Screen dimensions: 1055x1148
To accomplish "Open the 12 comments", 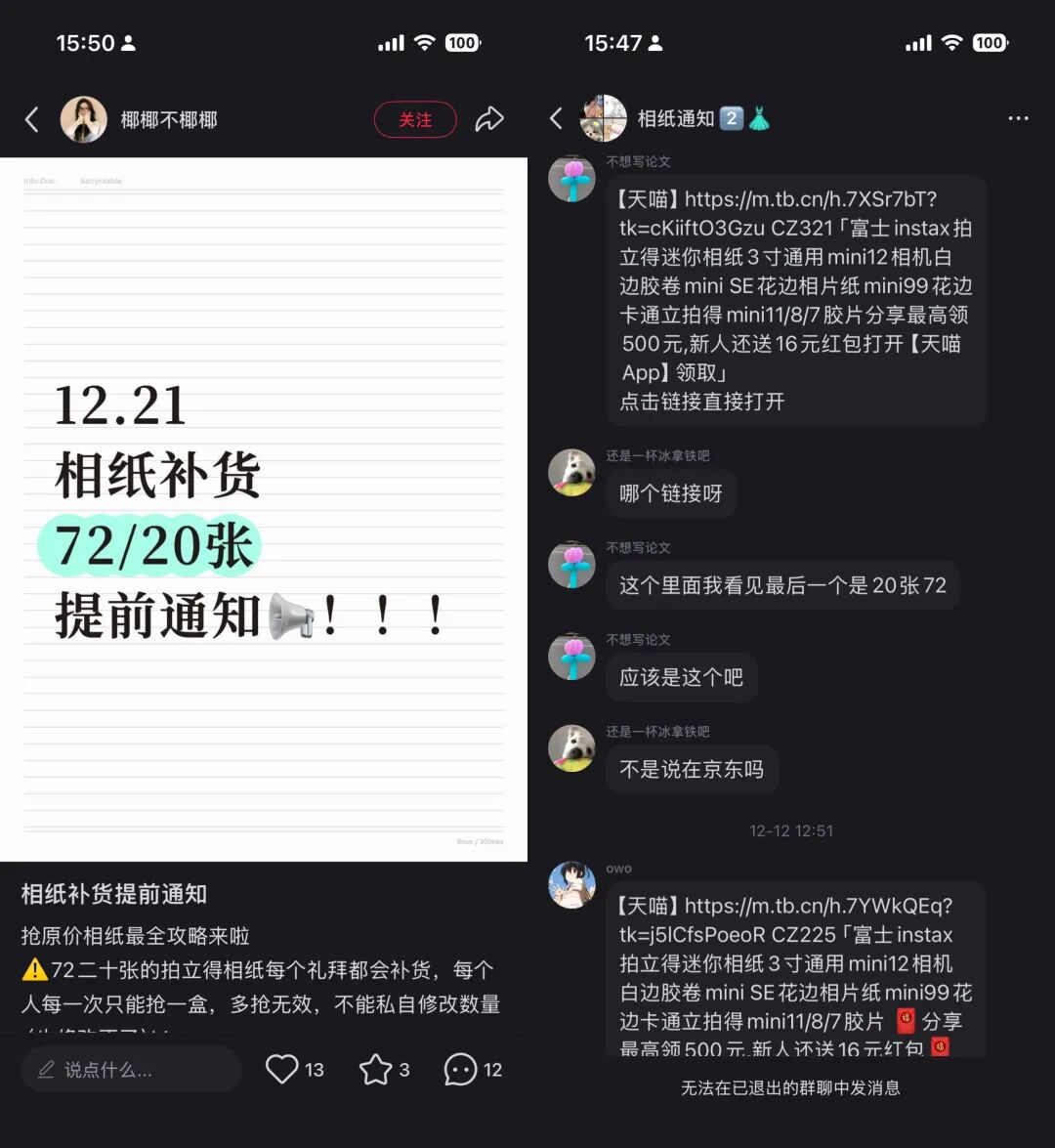I will 461,1070.
